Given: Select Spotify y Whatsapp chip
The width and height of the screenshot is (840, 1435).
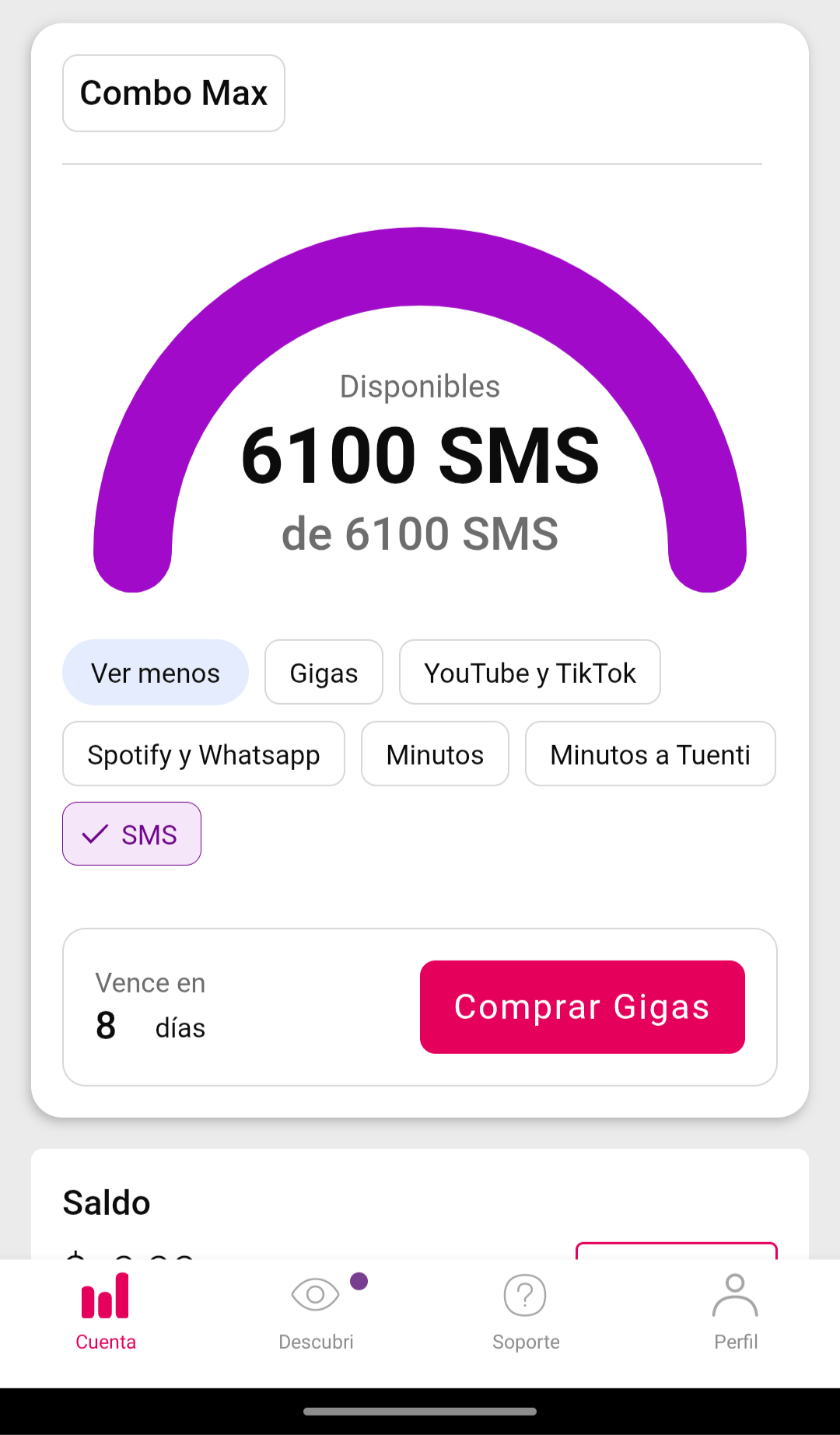Looking at the screenshot, I should 204,754.
